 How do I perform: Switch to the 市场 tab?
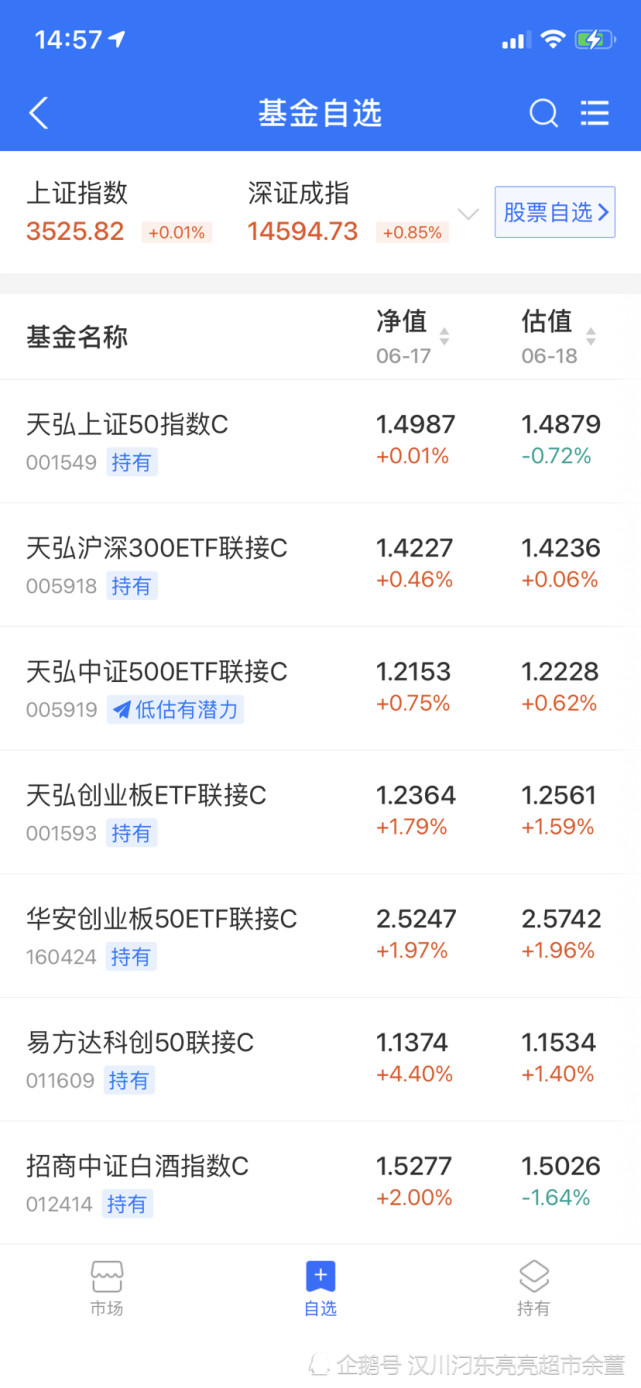106,1287
